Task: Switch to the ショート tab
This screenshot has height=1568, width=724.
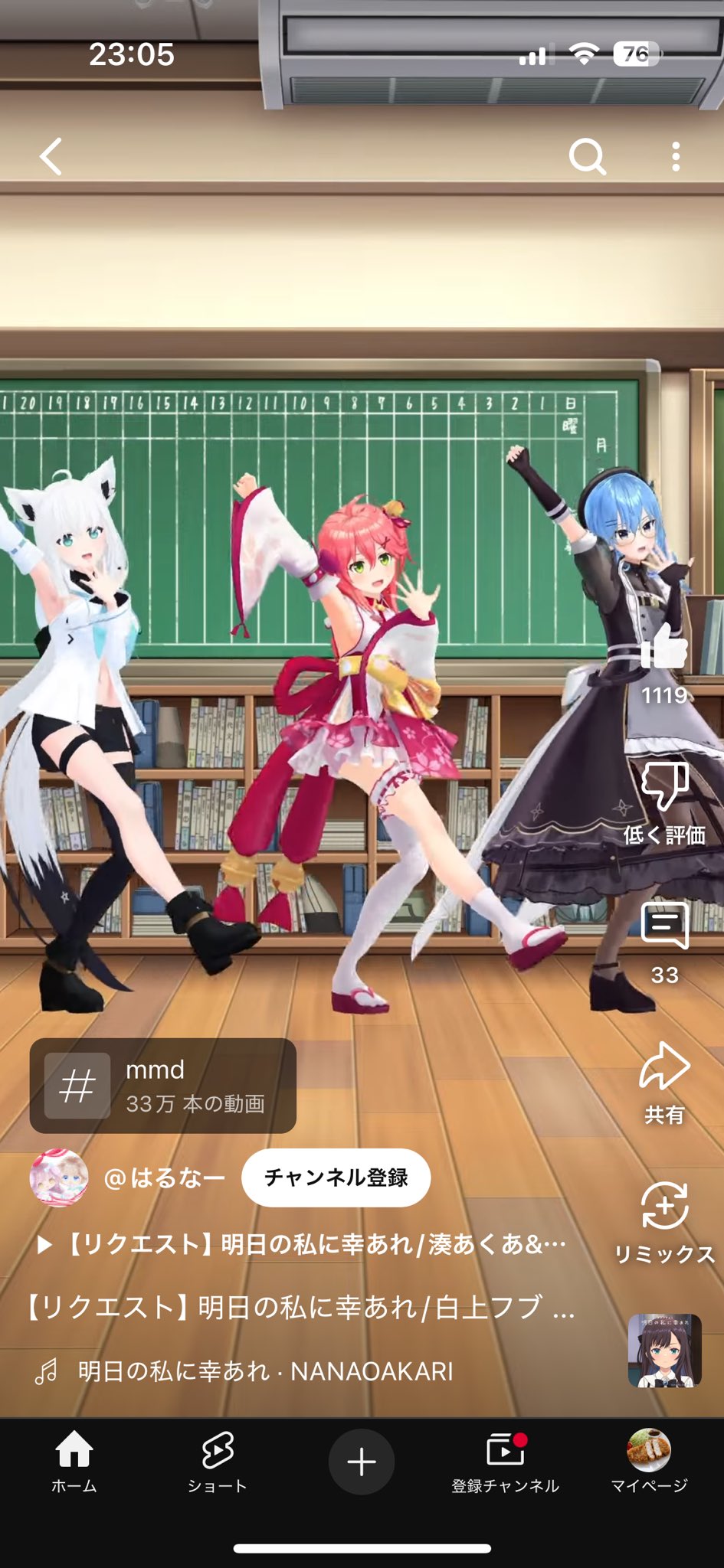Action: point(218,1462)
